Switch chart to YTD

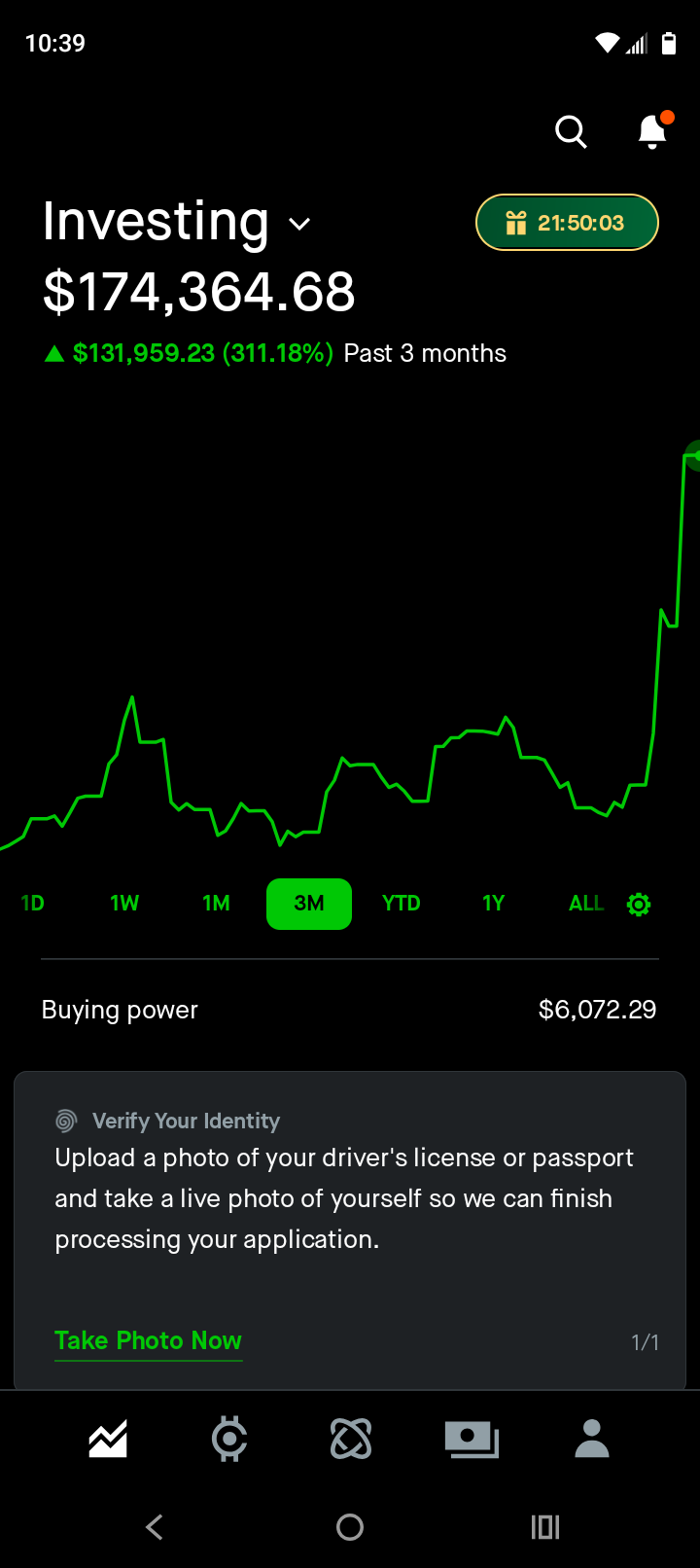tap(401, 904)
